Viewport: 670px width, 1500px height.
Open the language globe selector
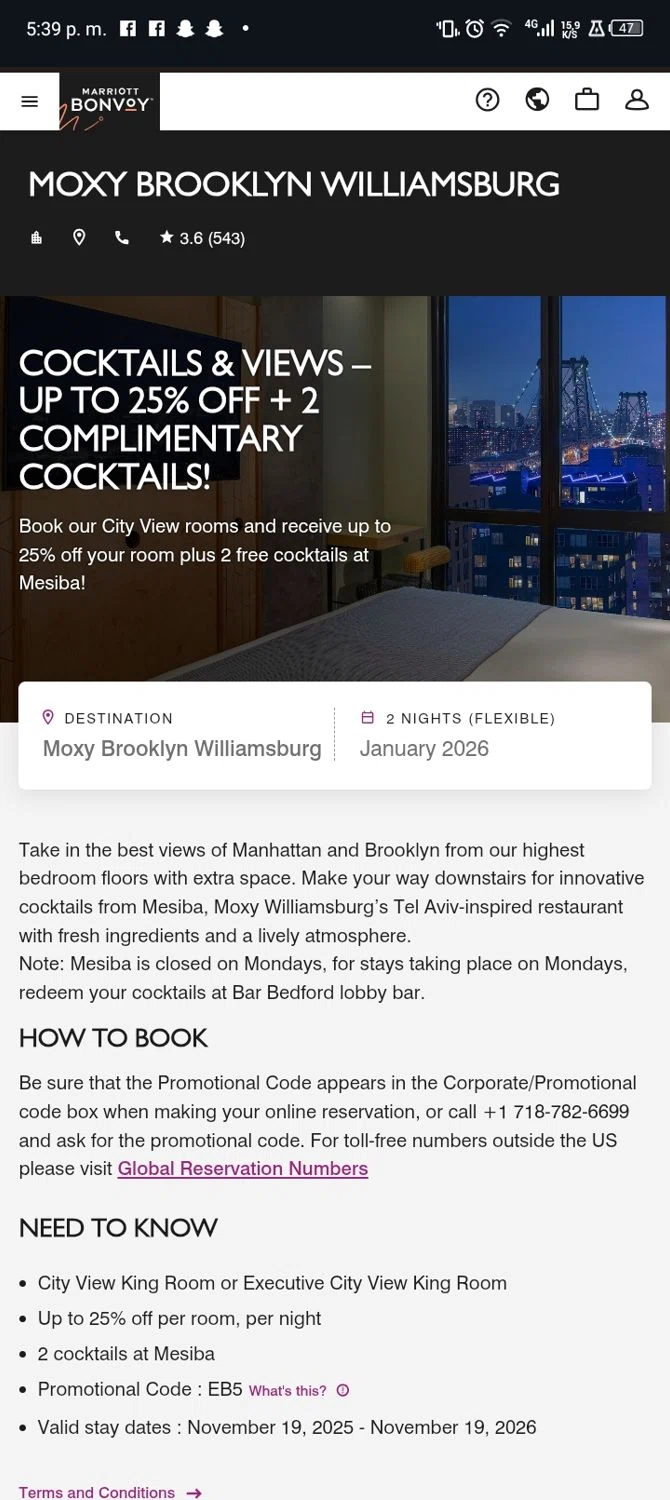tap(537, 100)
